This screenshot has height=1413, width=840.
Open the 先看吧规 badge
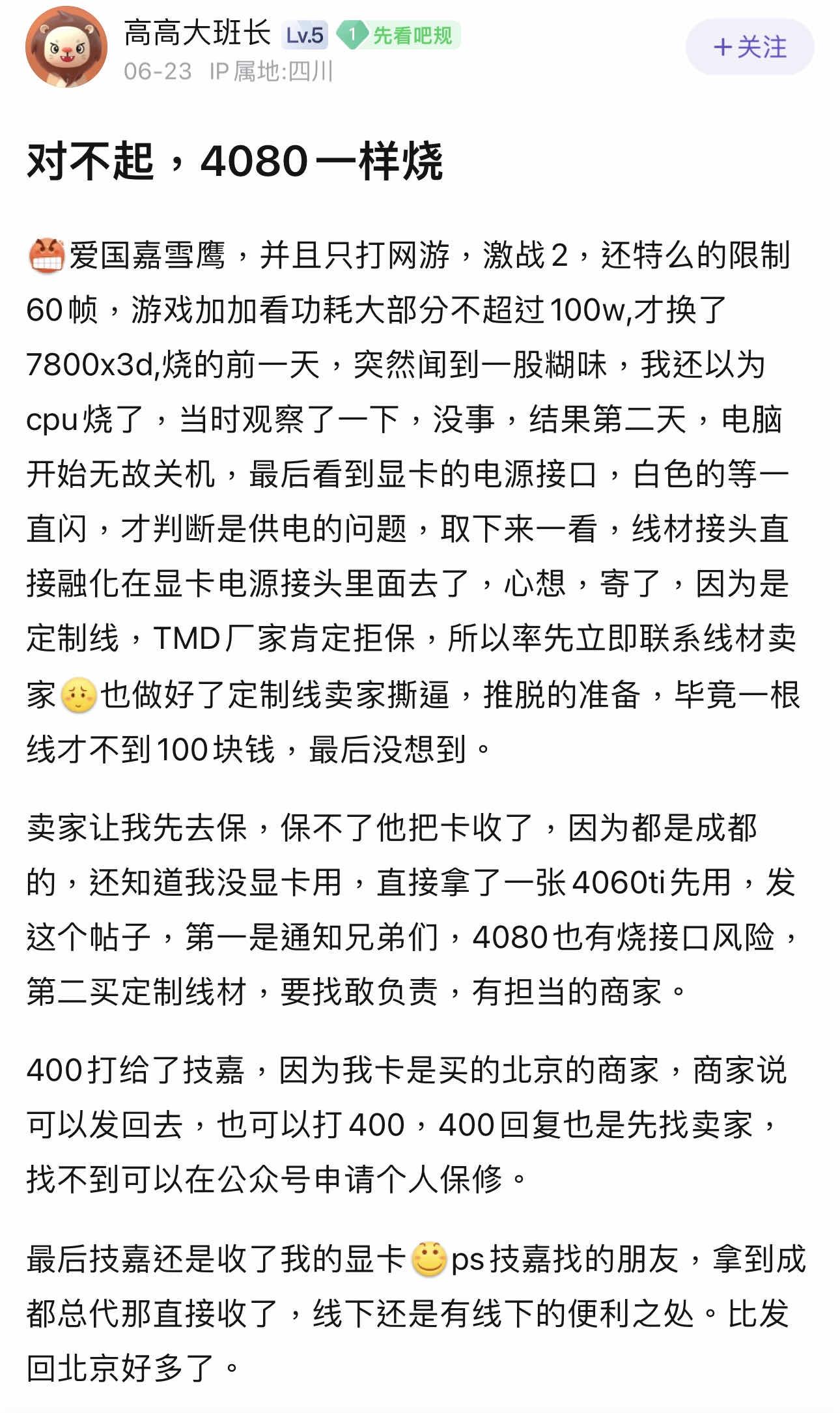coord(399,35)
